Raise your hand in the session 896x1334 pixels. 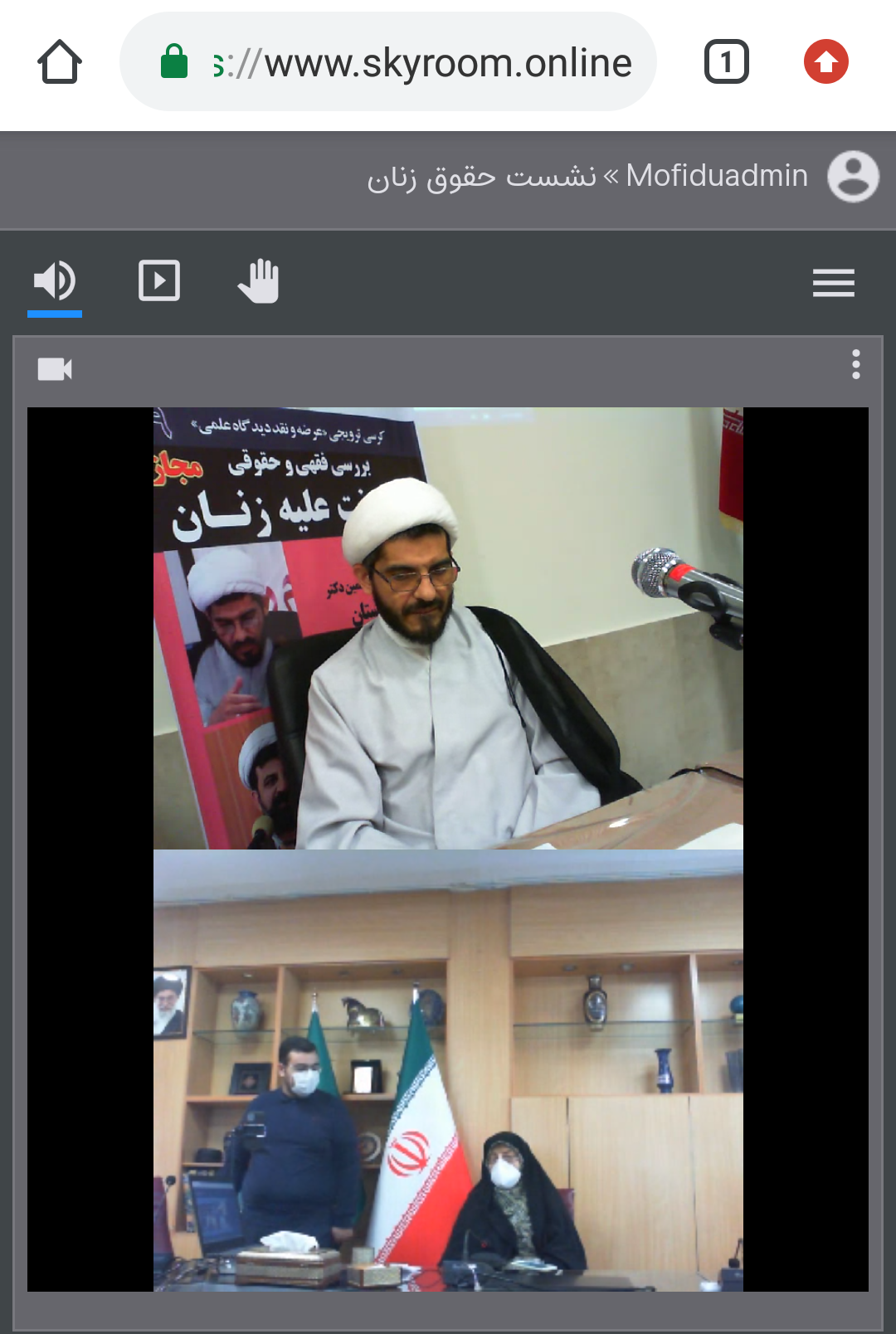259,281
